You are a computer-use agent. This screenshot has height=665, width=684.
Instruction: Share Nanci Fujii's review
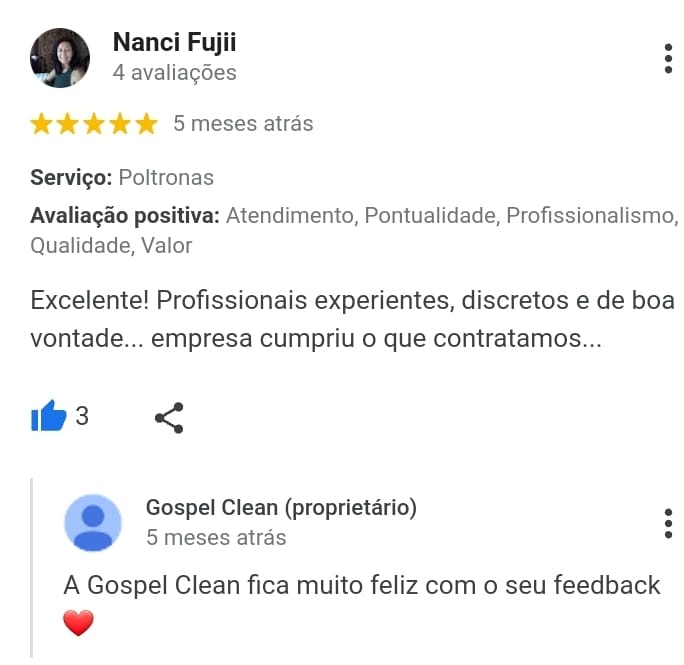(x=169, y=417)
